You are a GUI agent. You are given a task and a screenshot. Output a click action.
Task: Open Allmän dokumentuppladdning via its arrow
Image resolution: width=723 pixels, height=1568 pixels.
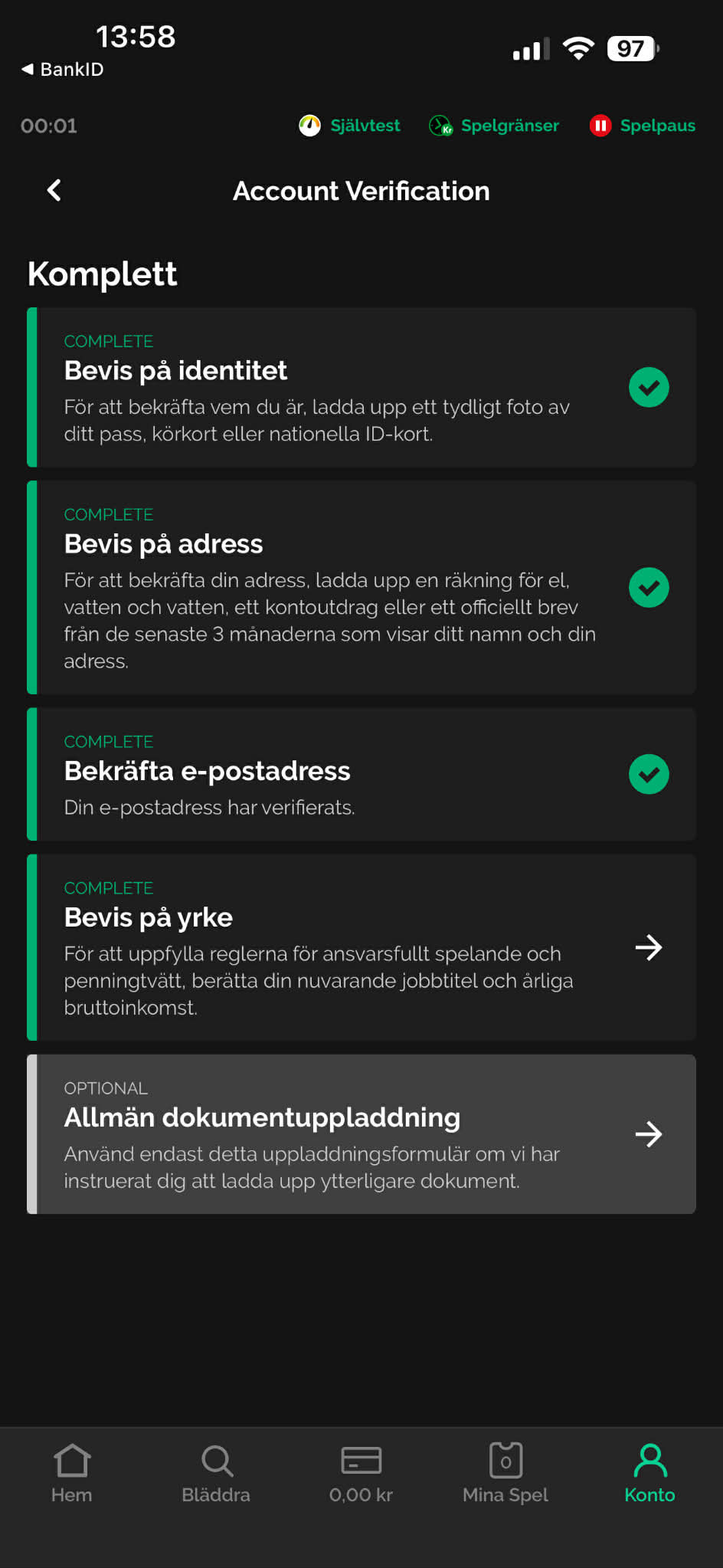point(649,1134)
